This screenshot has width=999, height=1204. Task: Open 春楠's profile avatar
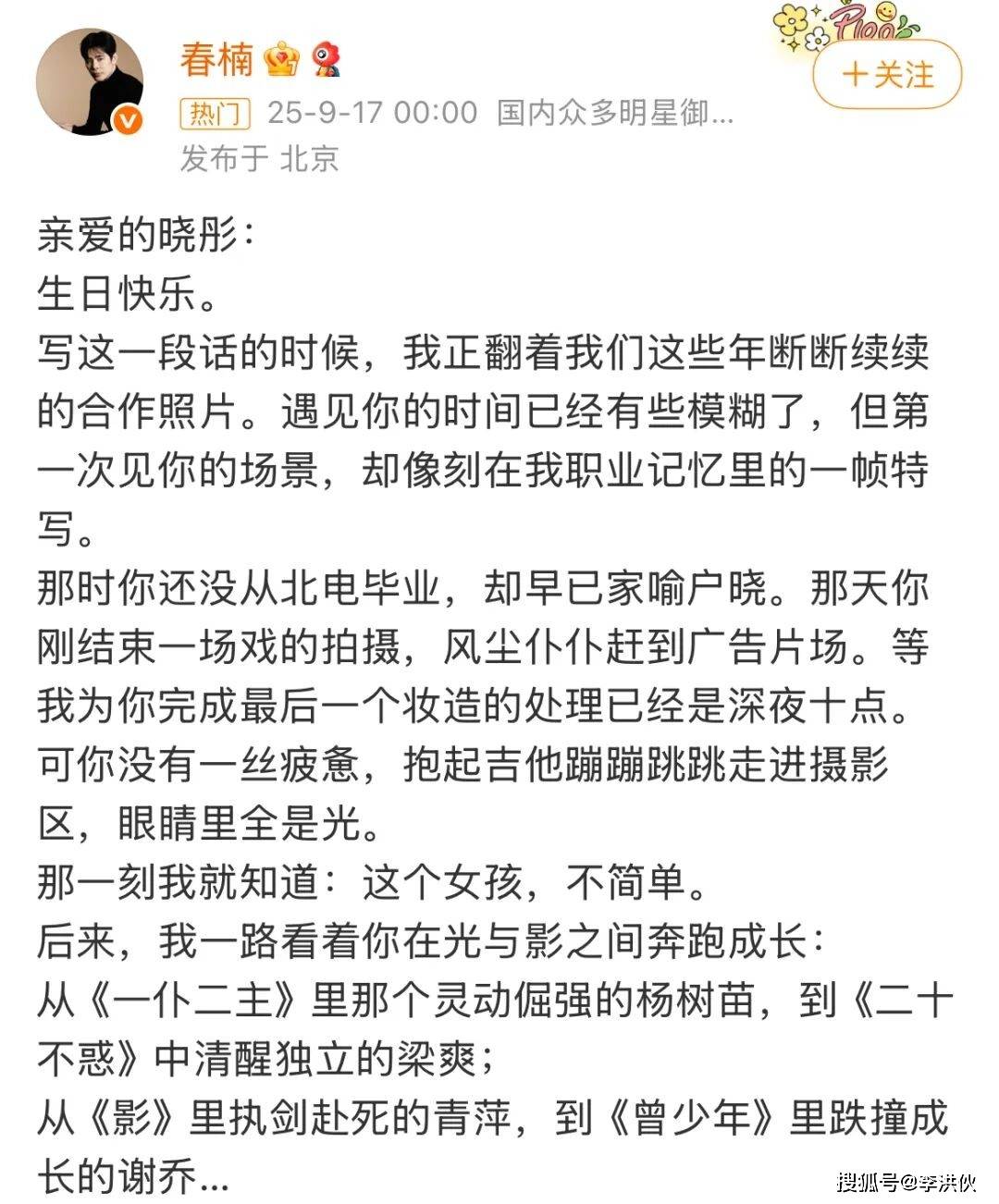90,81
